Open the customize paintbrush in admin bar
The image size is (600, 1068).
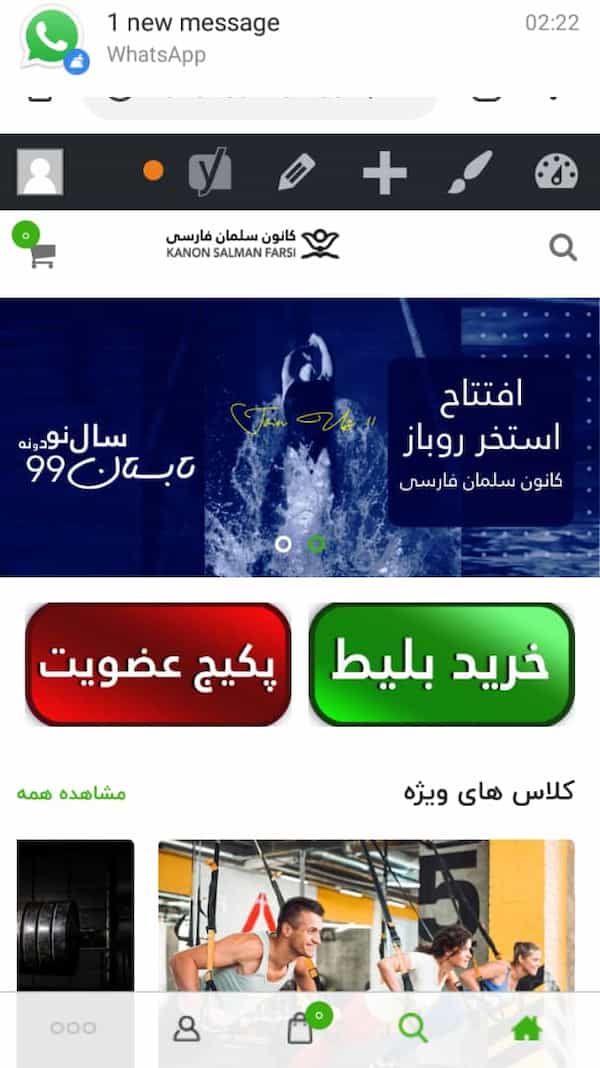470,172
